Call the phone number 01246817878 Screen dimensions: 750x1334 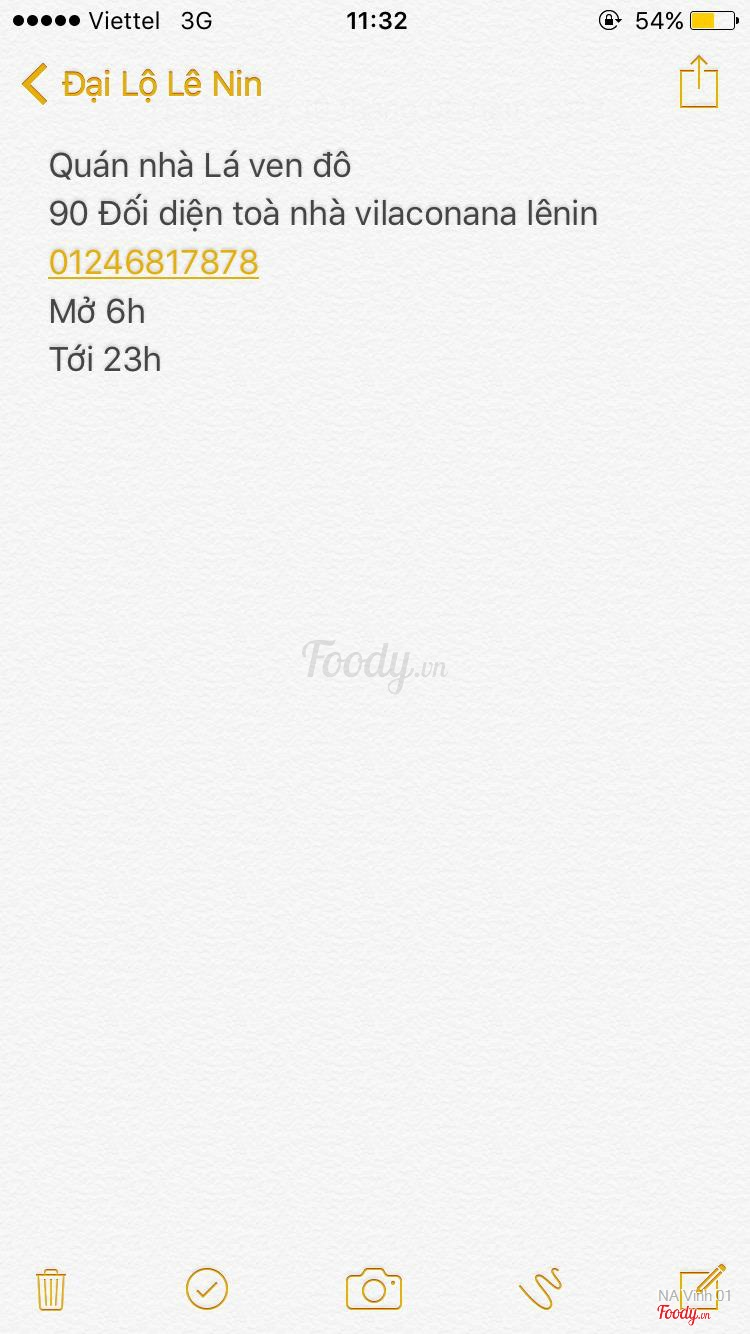click(x=153, y=262)
